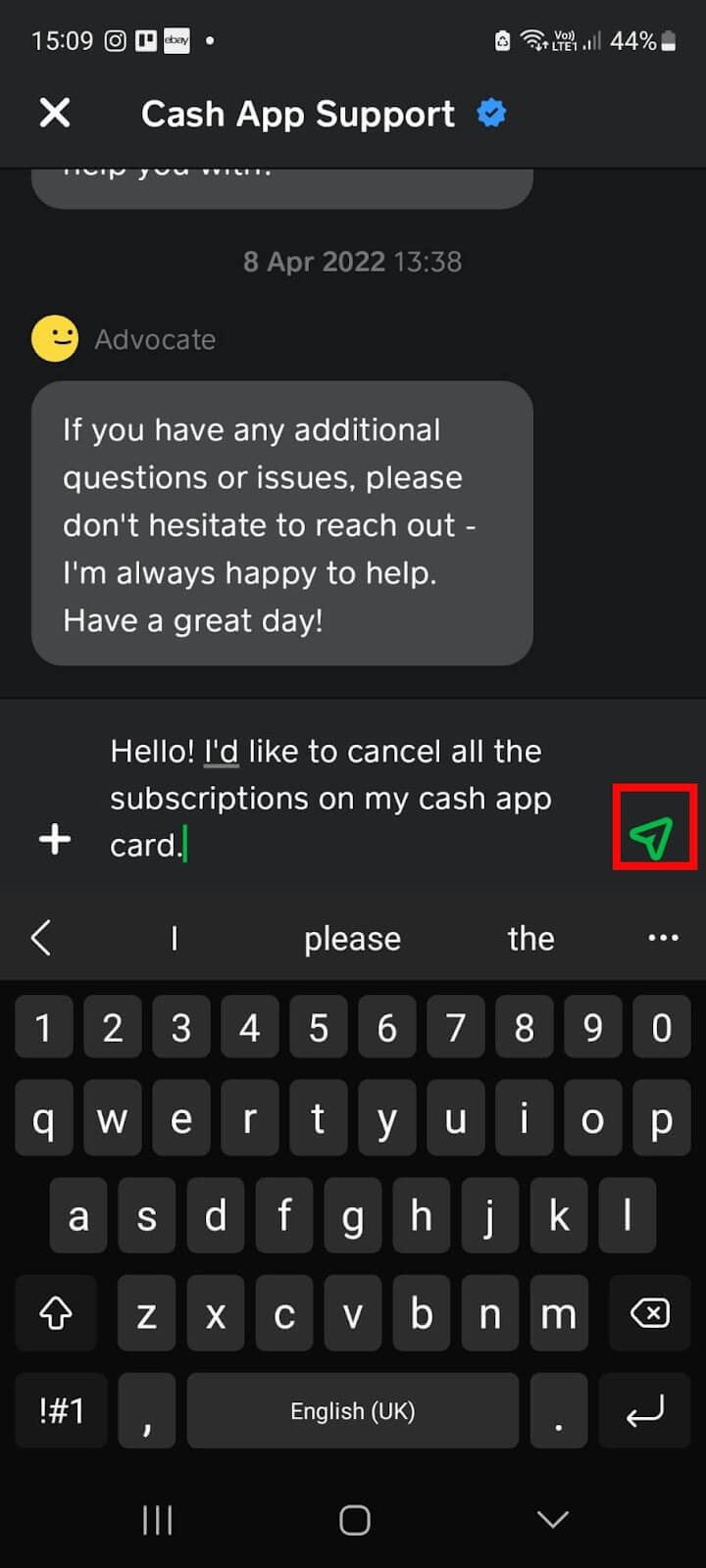Pick the keyboard suggestion "the"
Image resolution: width=706 pixels, height=1568 pixels.
pos(530,939)
